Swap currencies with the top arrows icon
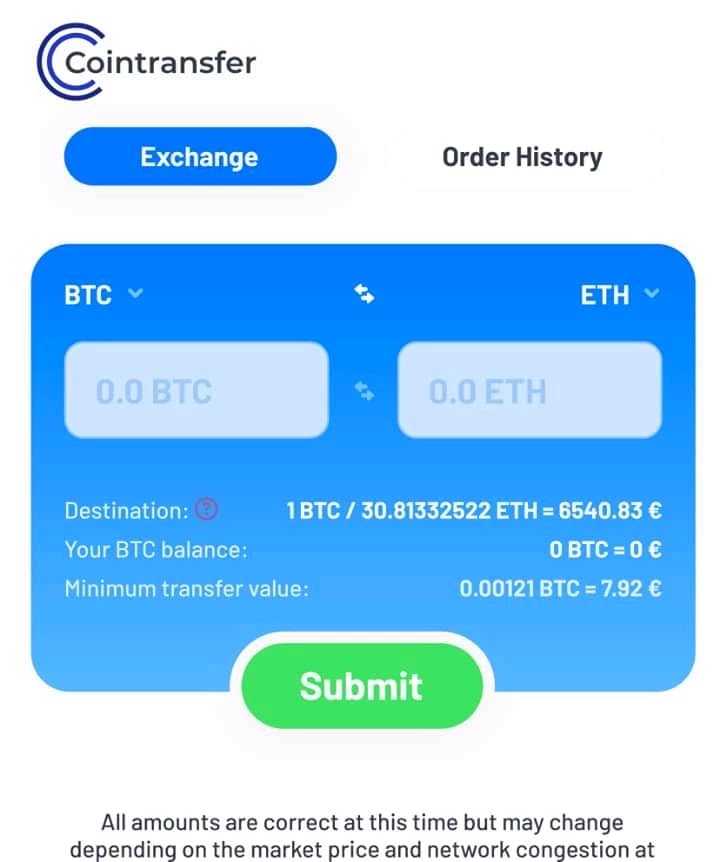This screenshot has height=862, width=720. (x=365, y=294)
